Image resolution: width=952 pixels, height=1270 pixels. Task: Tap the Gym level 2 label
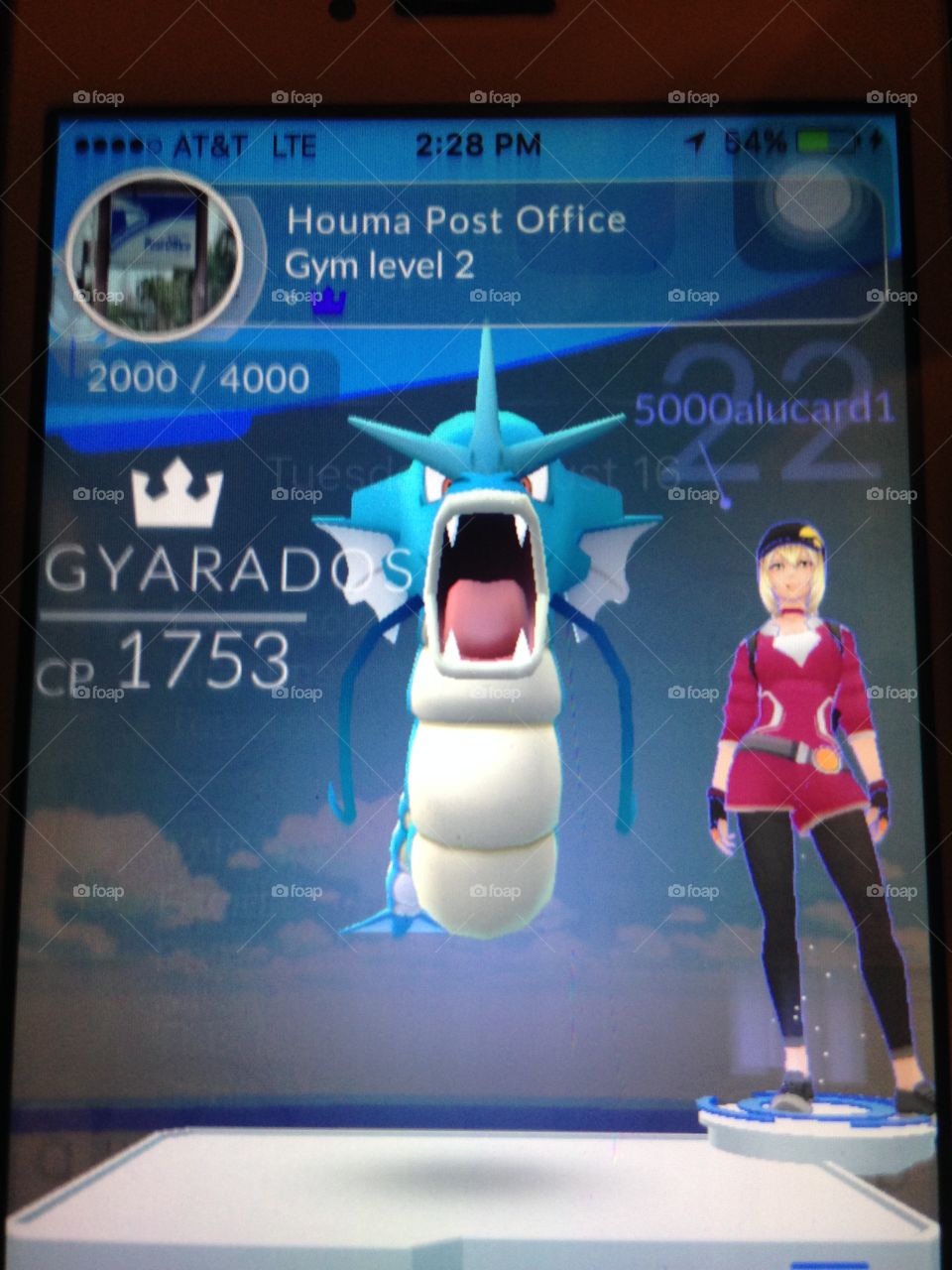pos(381,264)
